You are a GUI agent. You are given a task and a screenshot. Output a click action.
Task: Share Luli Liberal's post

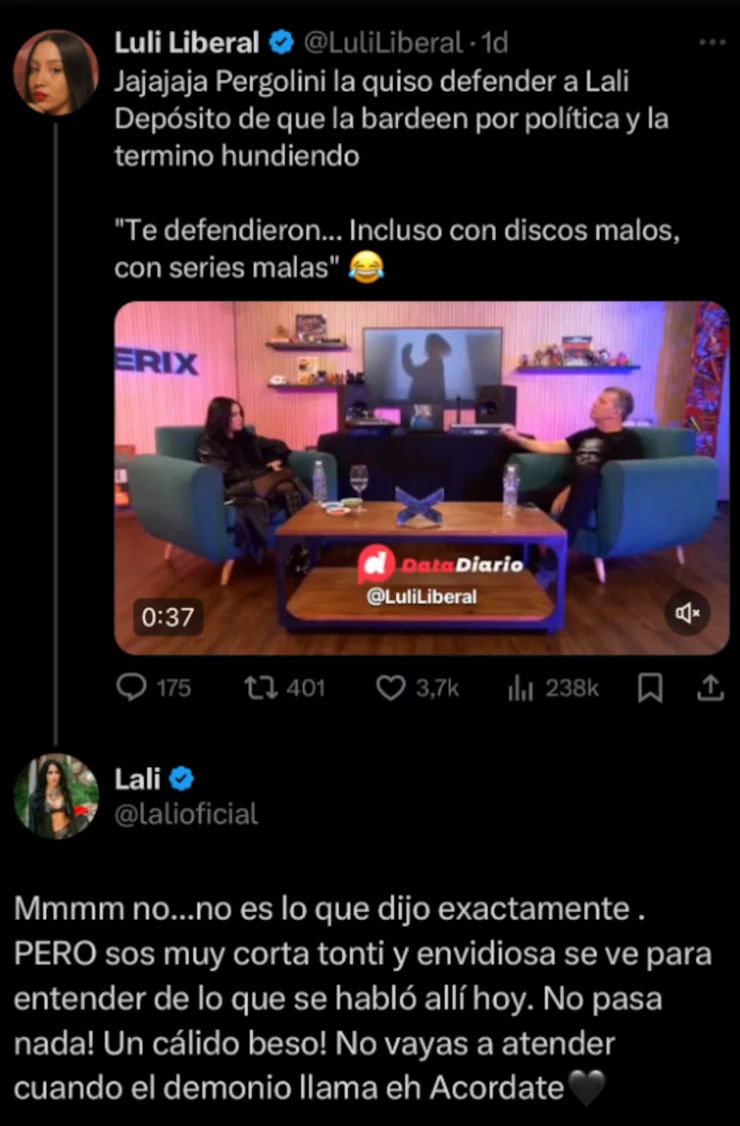point(709,688)
